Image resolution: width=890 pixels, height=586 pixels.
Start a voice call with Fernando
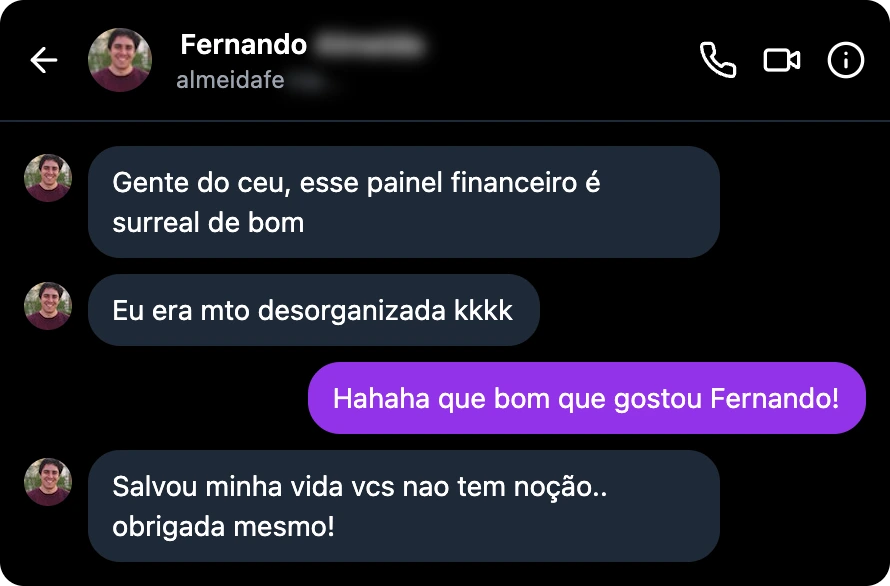tap(717, 60)
